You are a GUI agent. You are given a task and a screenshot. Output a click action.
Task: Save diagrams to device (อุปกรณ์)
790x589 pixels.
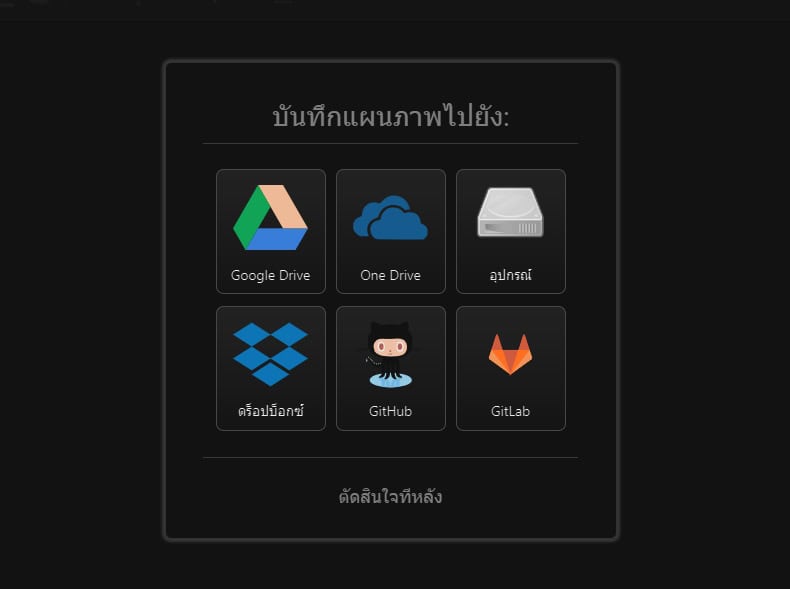[511, 231]
